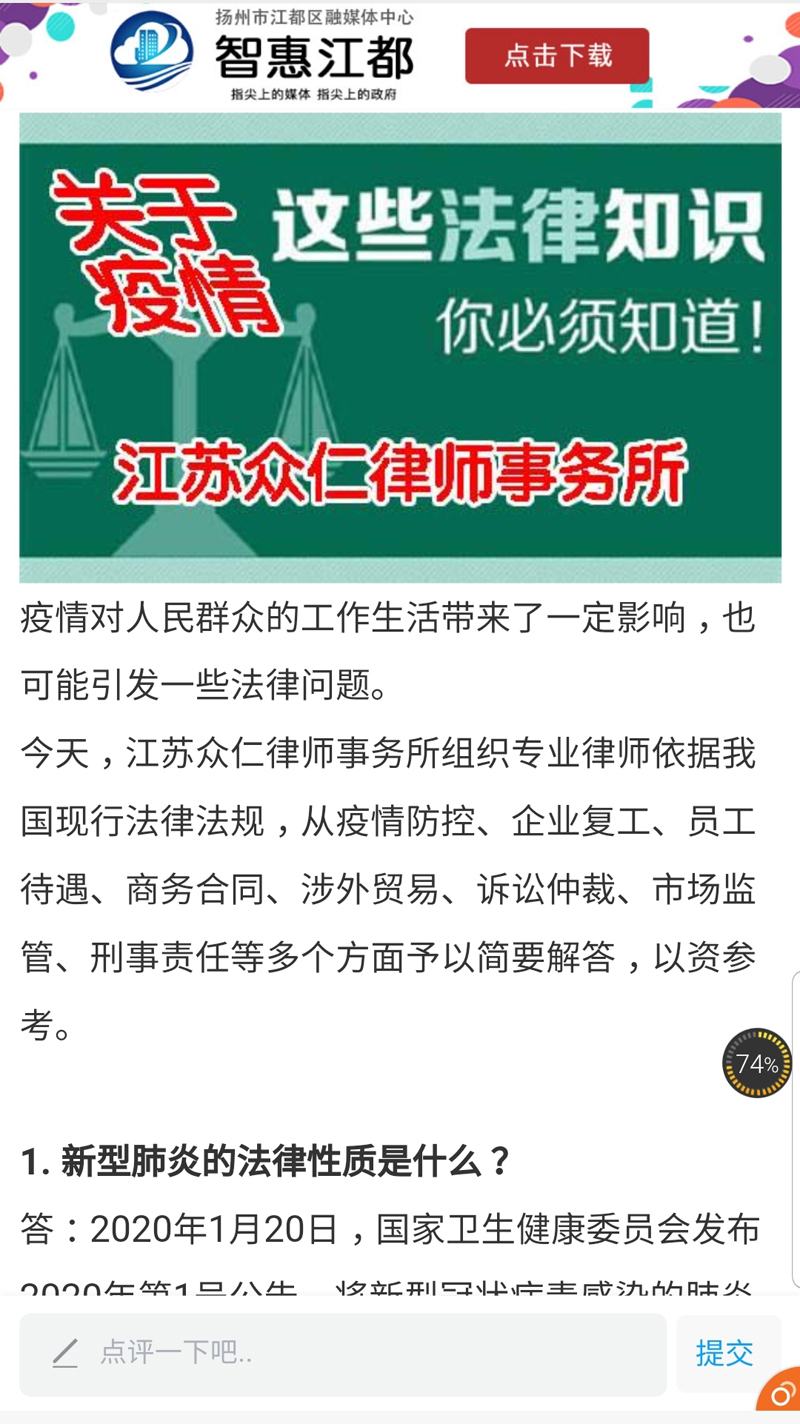Tap the 74% floating accelerator widget
This screenshot has height=1424, width=800.
[757, 1063]
